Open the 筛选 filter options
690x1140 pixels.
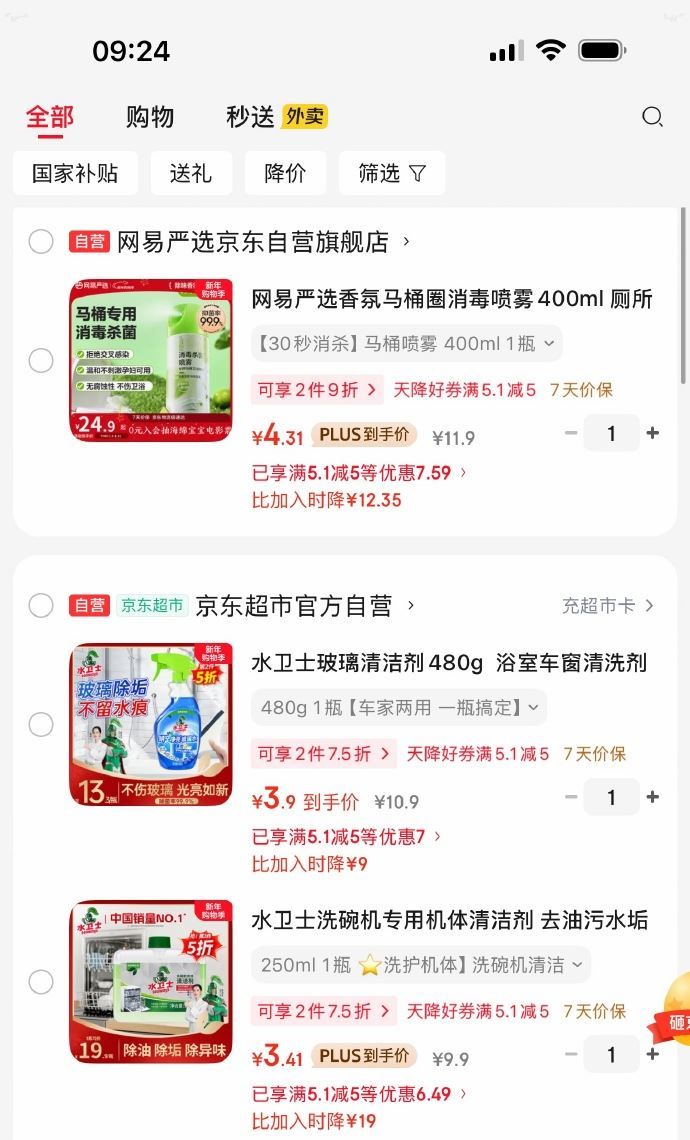[x=392, y=173]
